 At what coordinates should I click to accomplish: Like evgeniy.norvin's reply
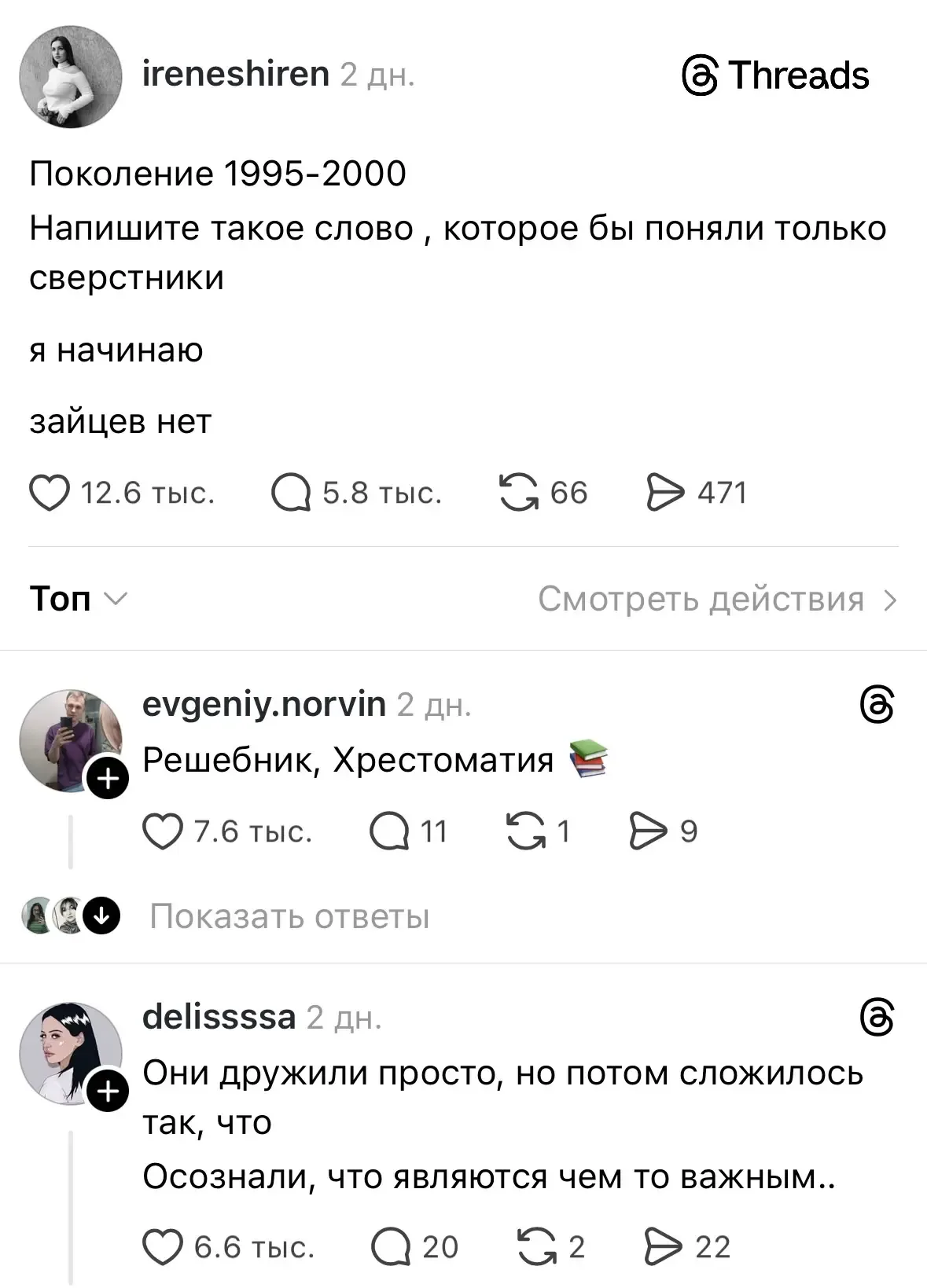[x=163, y=832]
